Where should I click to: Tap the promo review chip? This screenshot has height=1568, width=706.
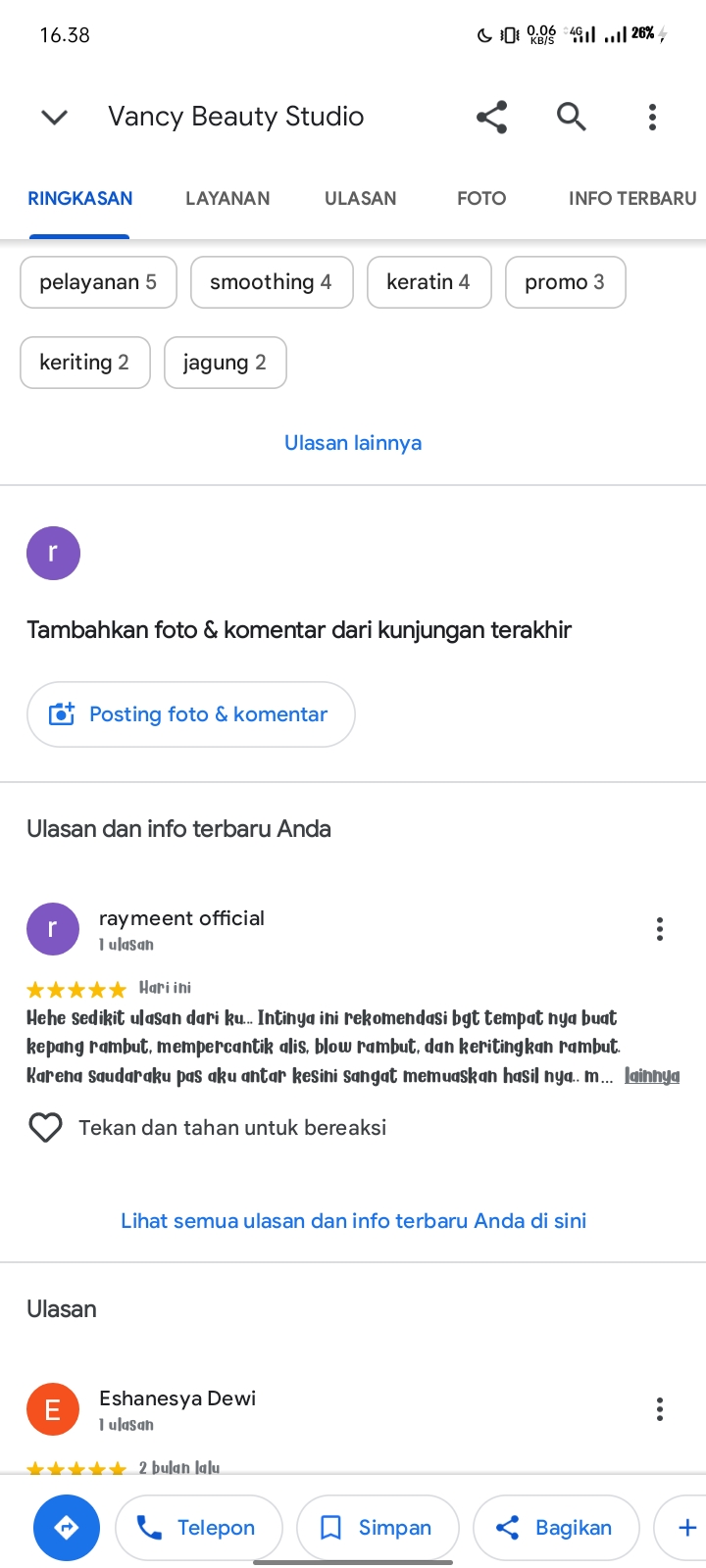[x=566, y=282]
